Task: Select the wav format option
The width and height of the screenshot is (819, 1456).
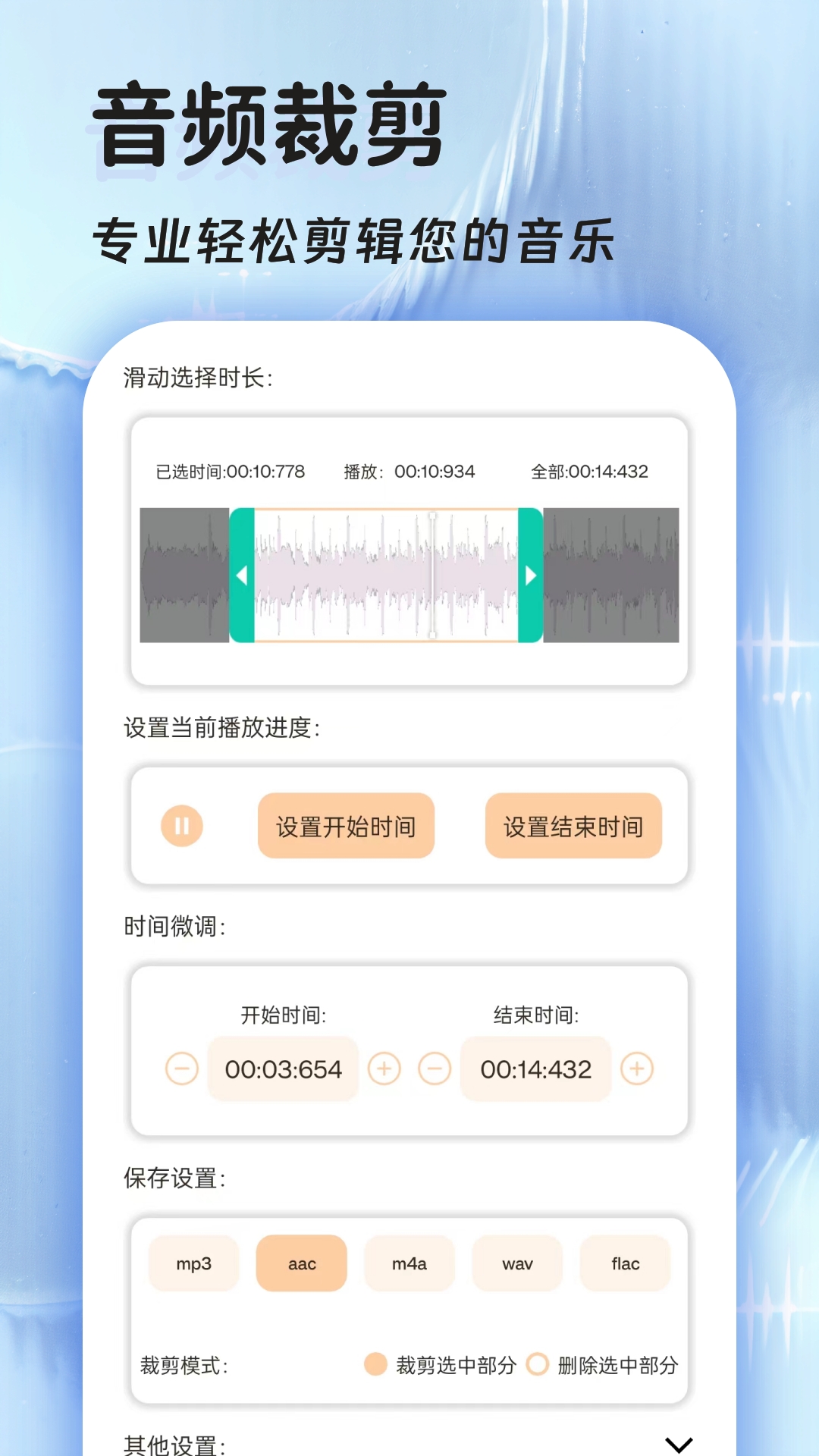Action: point(517,1263)
